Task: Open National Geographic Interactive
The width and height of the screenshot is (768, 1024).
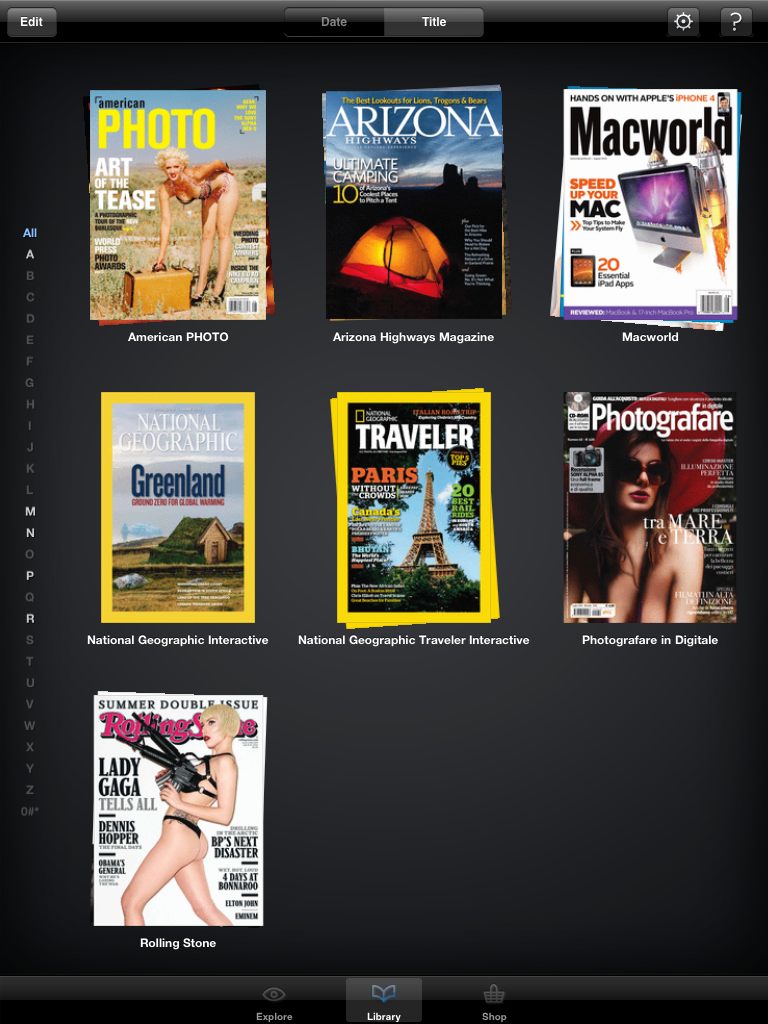Action: pyautogui.click(x=178, y=507)
